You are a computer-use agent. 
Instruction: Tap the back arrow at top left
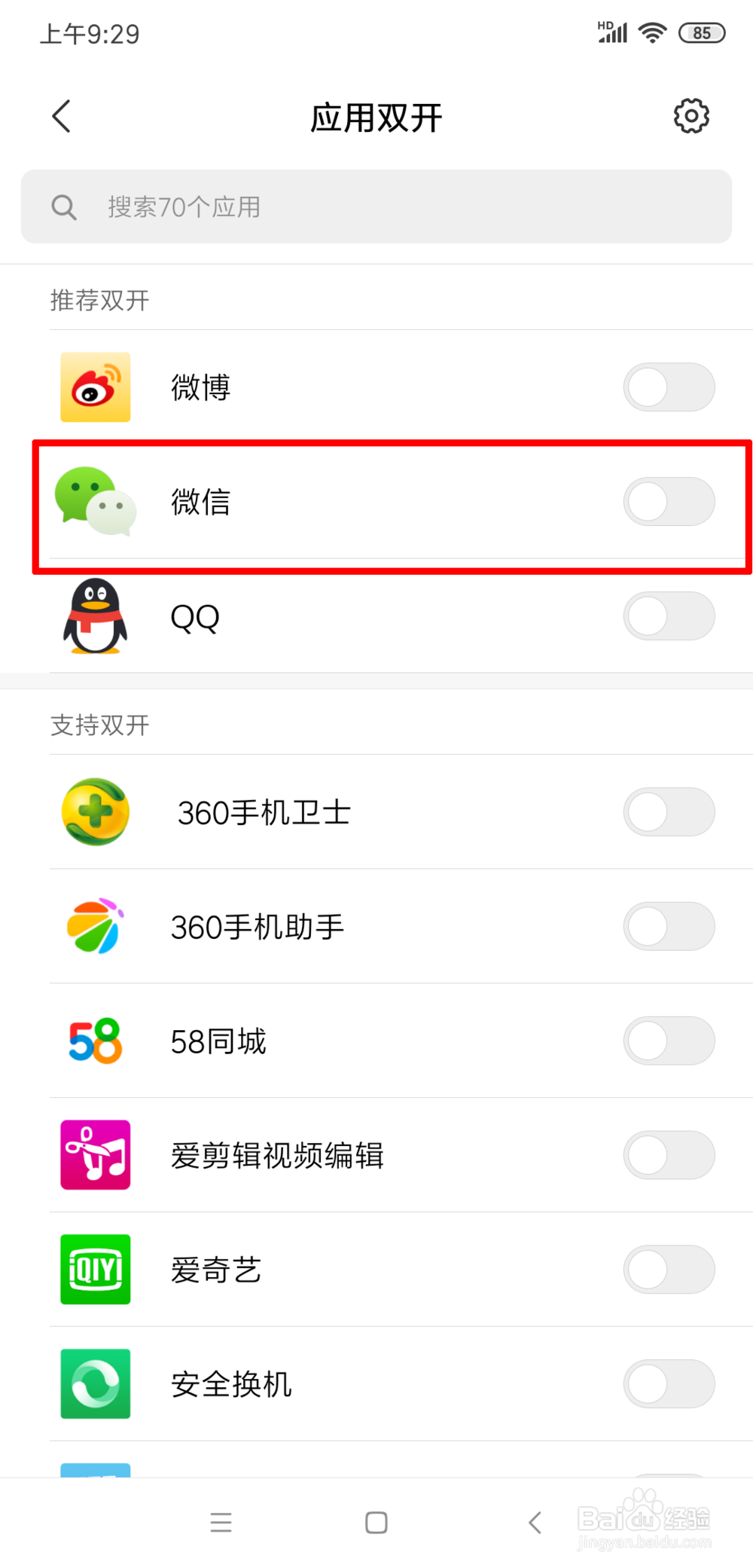[62, 117]
